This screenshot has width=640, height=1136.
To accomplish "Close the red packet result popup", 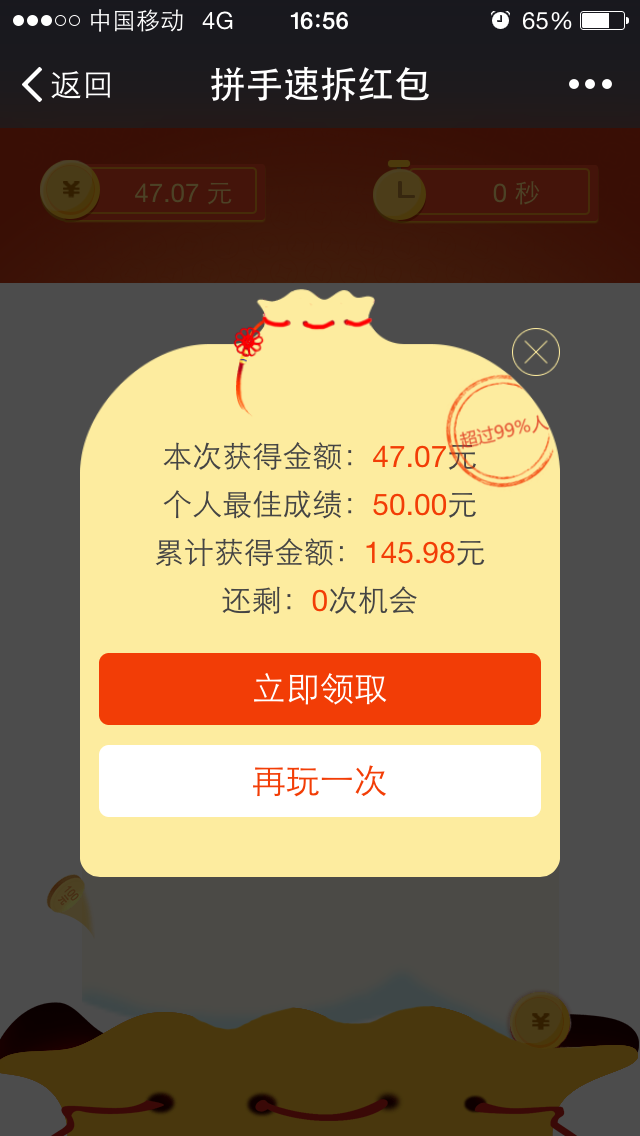I will tap(536, 352).
